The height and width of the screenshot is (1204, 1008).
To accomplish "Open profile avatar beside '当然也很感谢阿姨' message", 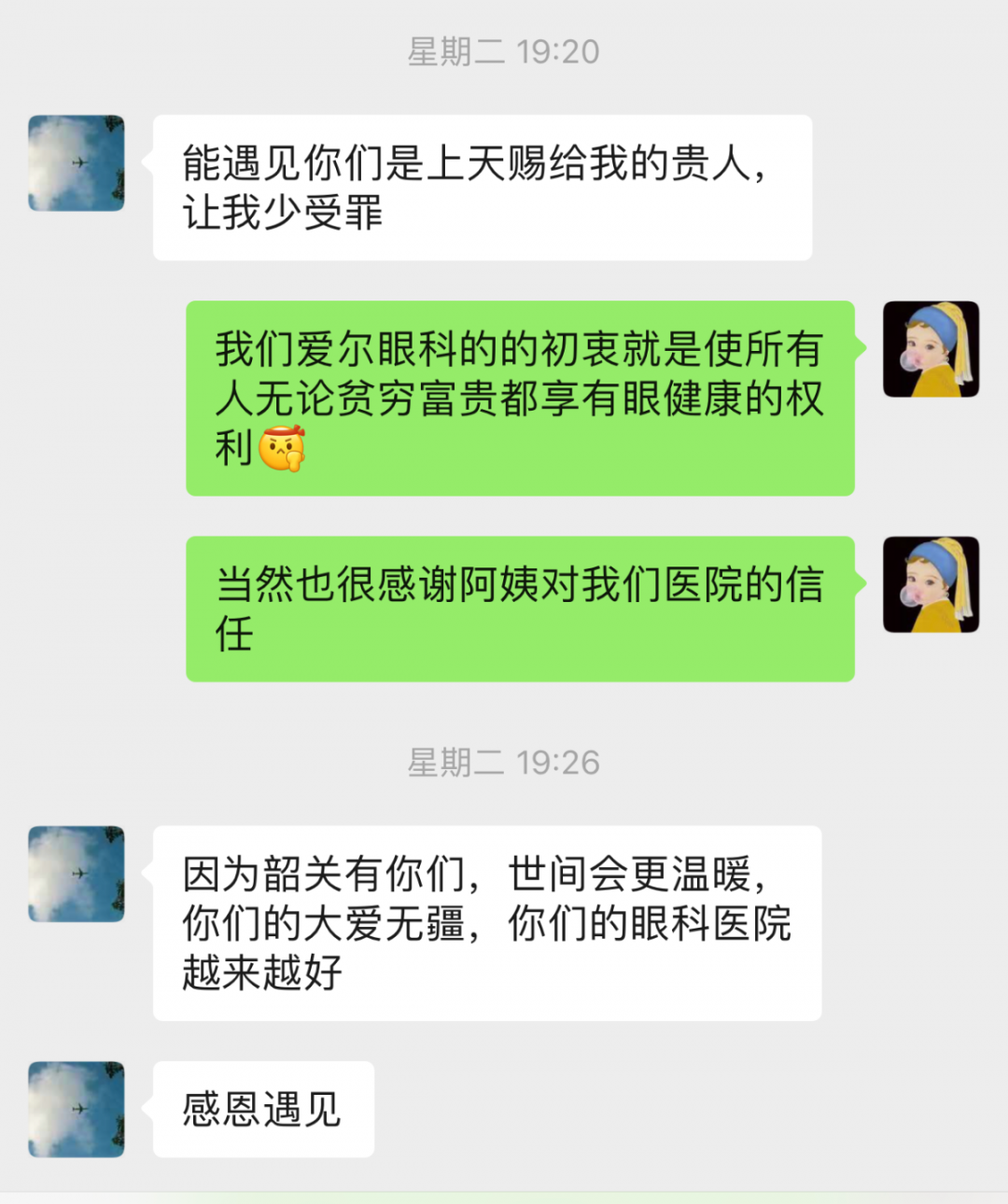I will (931, 585).
